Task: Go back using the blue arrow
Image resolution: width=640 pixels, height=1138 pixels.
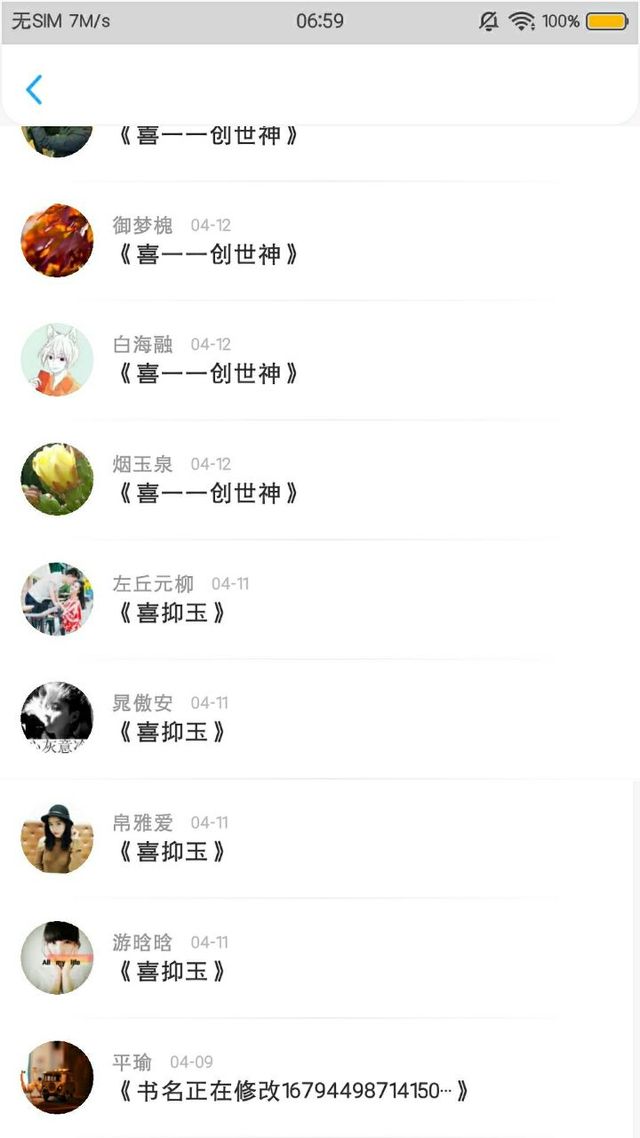Action: pyautogui.click(x=34, y=90)
